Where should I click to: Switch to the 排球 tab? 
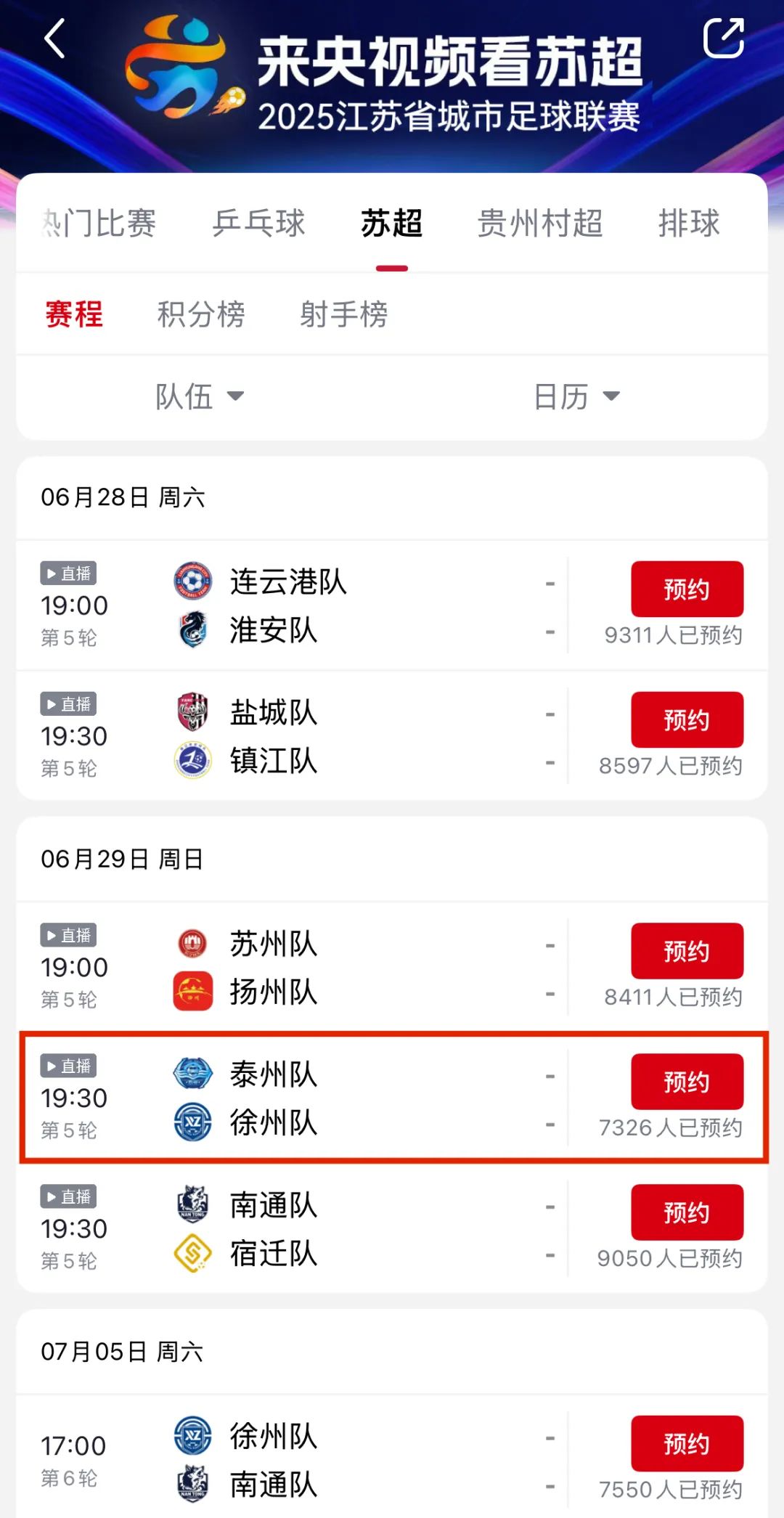pos(689,223)
